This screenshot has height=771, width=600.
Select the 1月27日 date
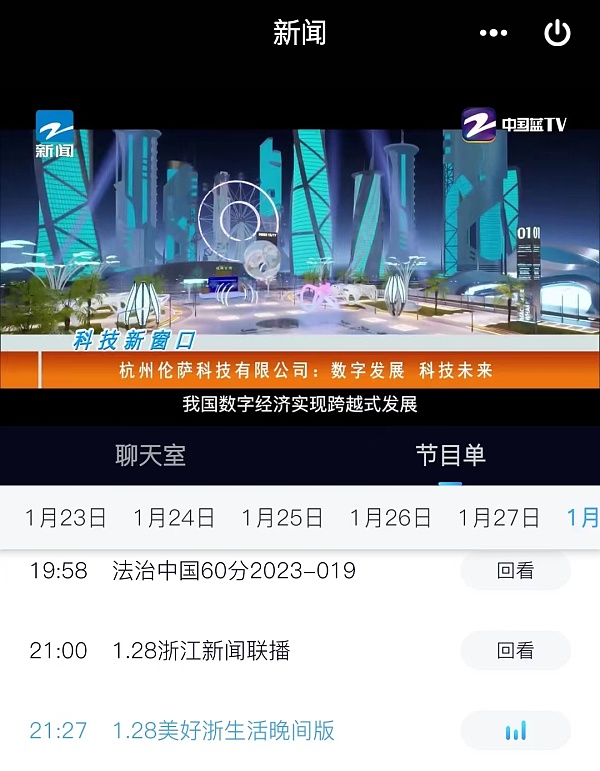498,517
